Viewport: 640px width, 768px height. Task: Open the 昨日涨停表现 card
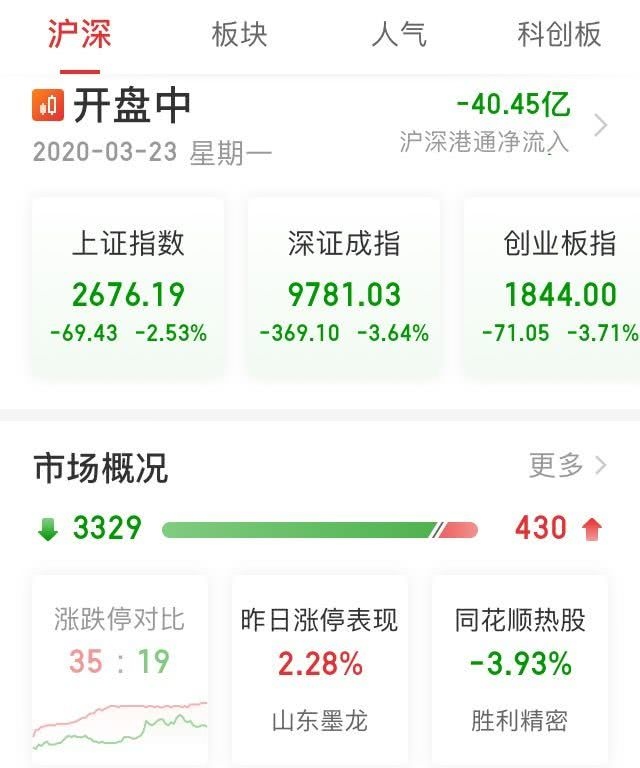pyautogui.click(x=319, y=672)
